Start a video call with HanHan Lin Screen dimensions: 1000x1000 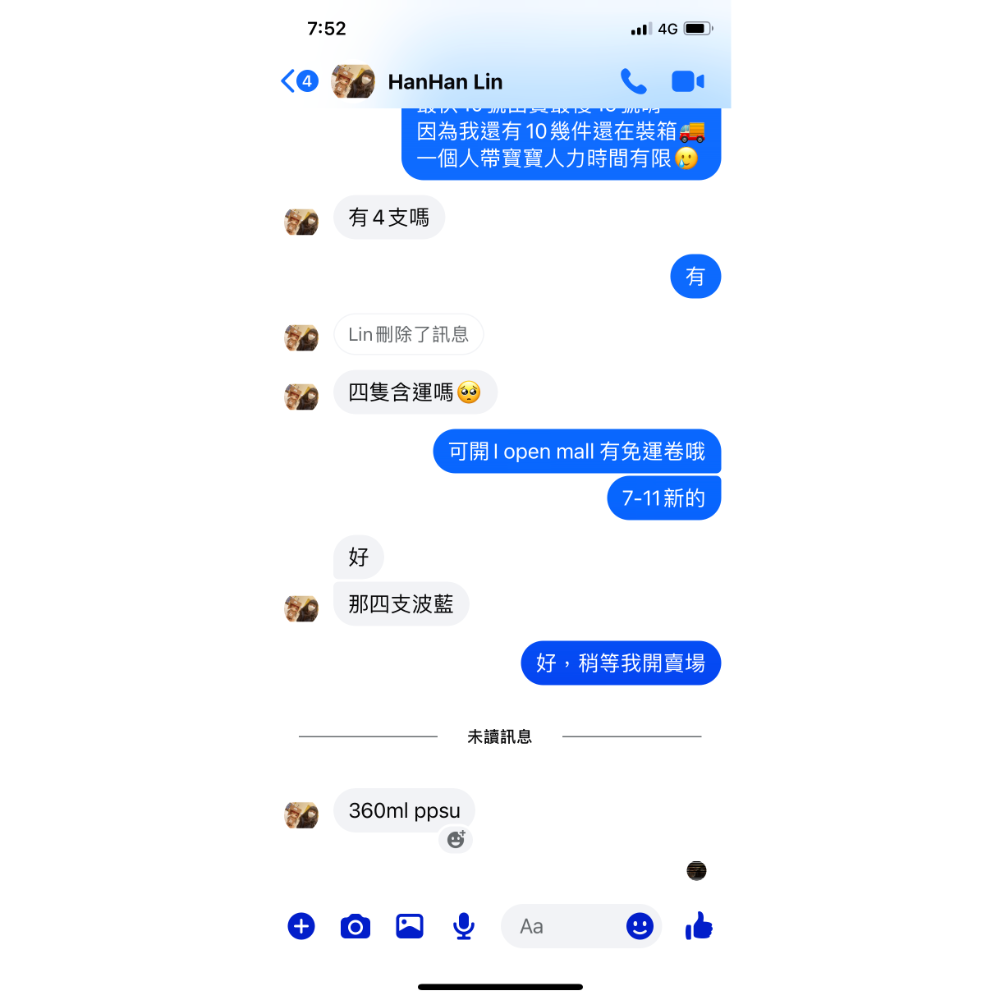coord(688,81)
